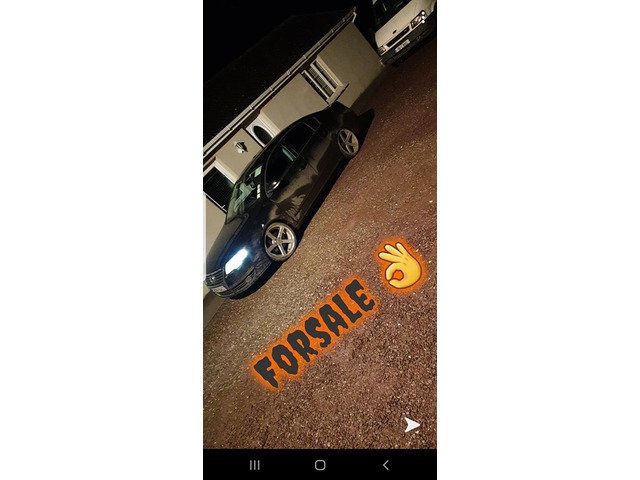Viewport: 640px width, 480px height.
Task: Open the recent apps view
Action: (x=254, y=465)
